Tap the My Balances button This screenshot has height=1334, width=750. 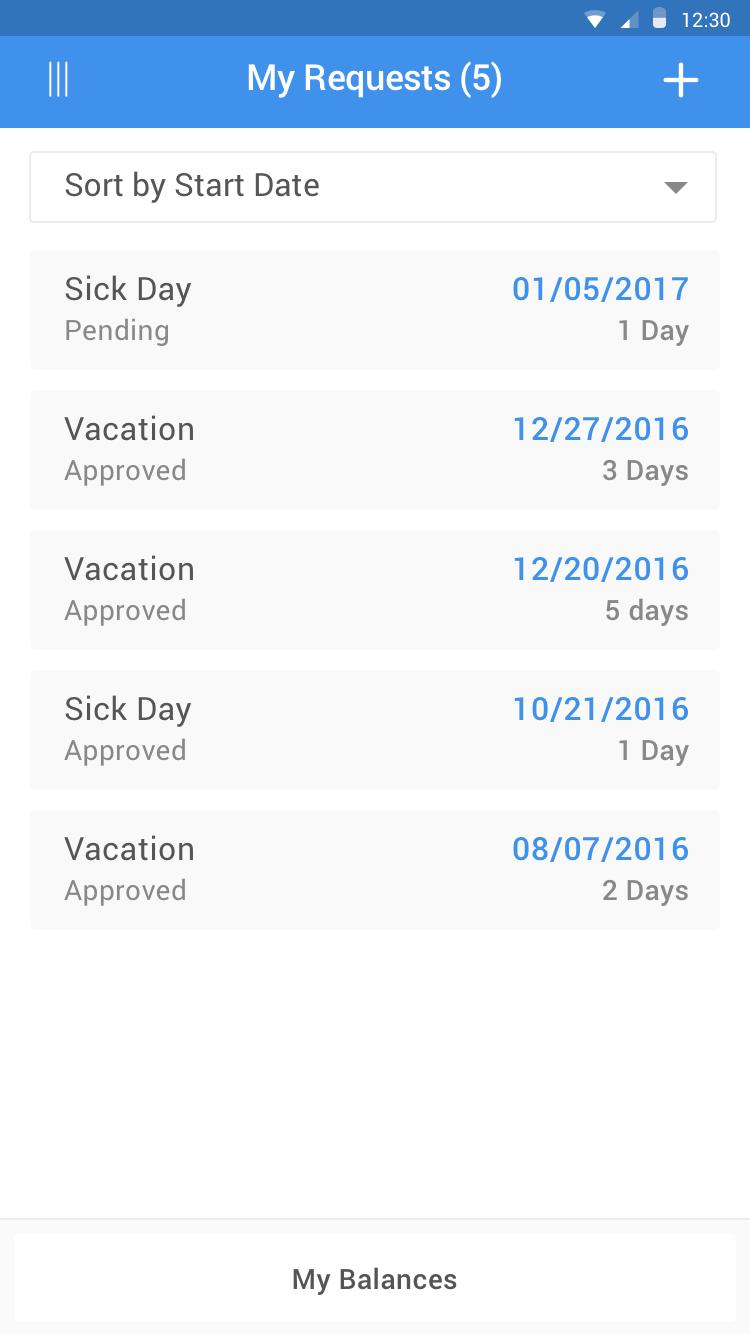click(373, 1278)
